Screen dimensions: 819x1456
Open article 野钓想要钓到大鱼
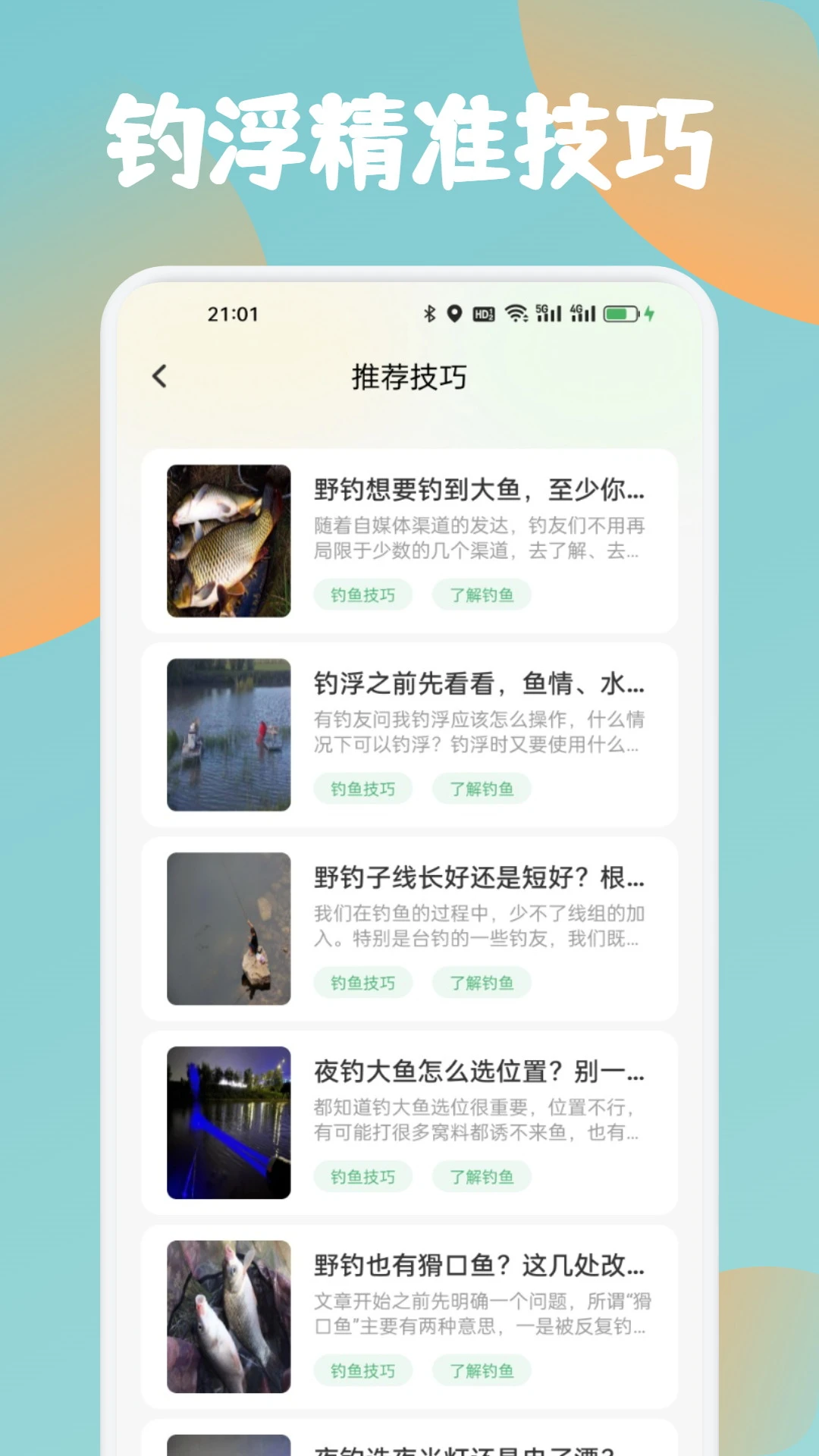pyautogui.click(x=478, y=491)
